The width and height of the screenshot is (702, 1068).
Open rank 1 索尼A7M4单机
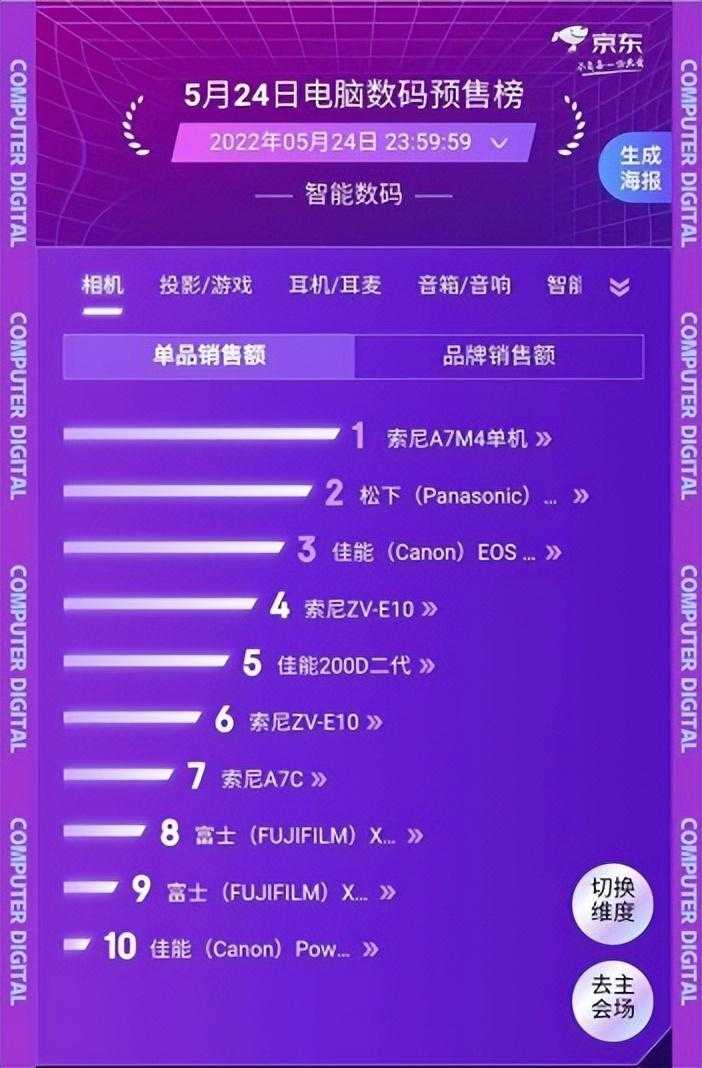pos(456,438)
